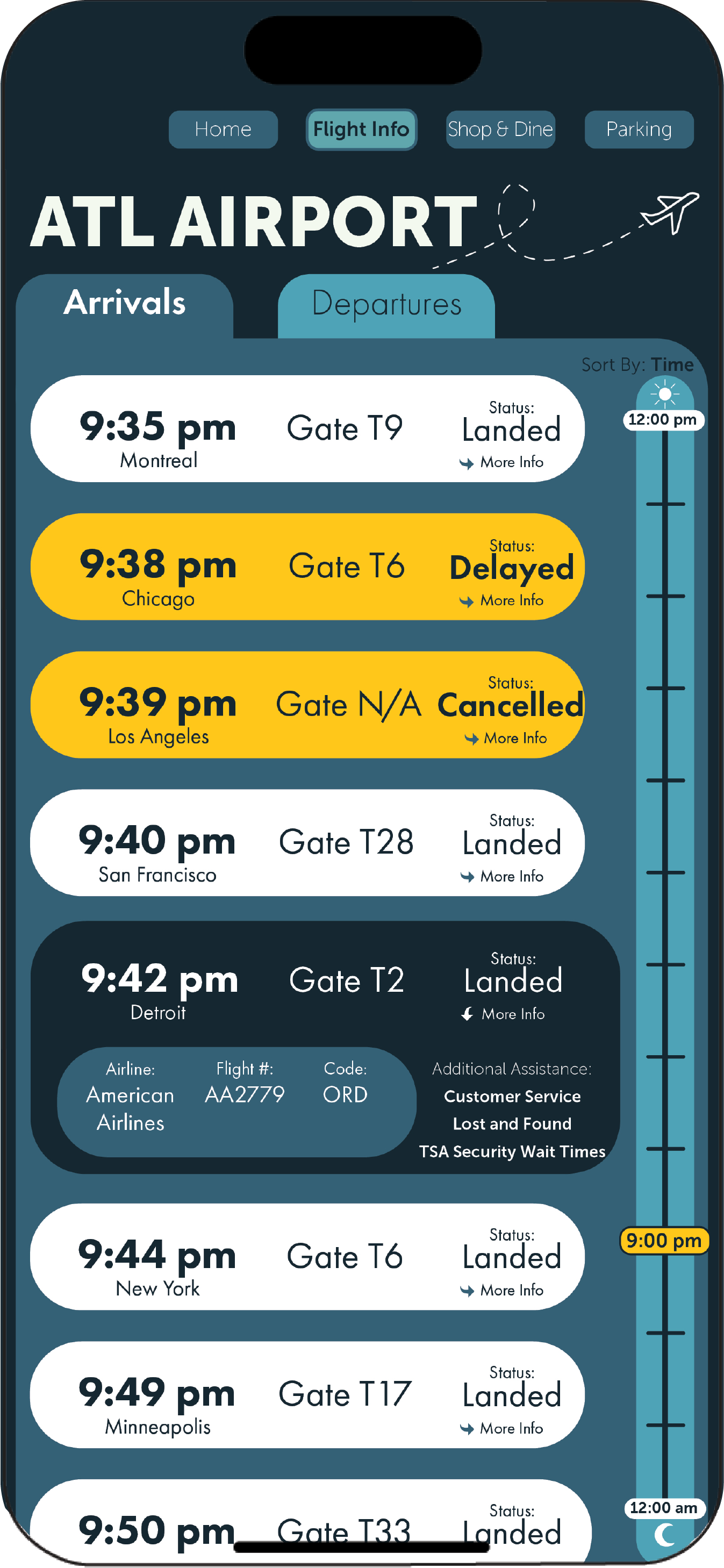Screen dimensions: 724x1568
Task: Show More Info for cancelled Los Angeles flight
Action: (x=506, y=739)
